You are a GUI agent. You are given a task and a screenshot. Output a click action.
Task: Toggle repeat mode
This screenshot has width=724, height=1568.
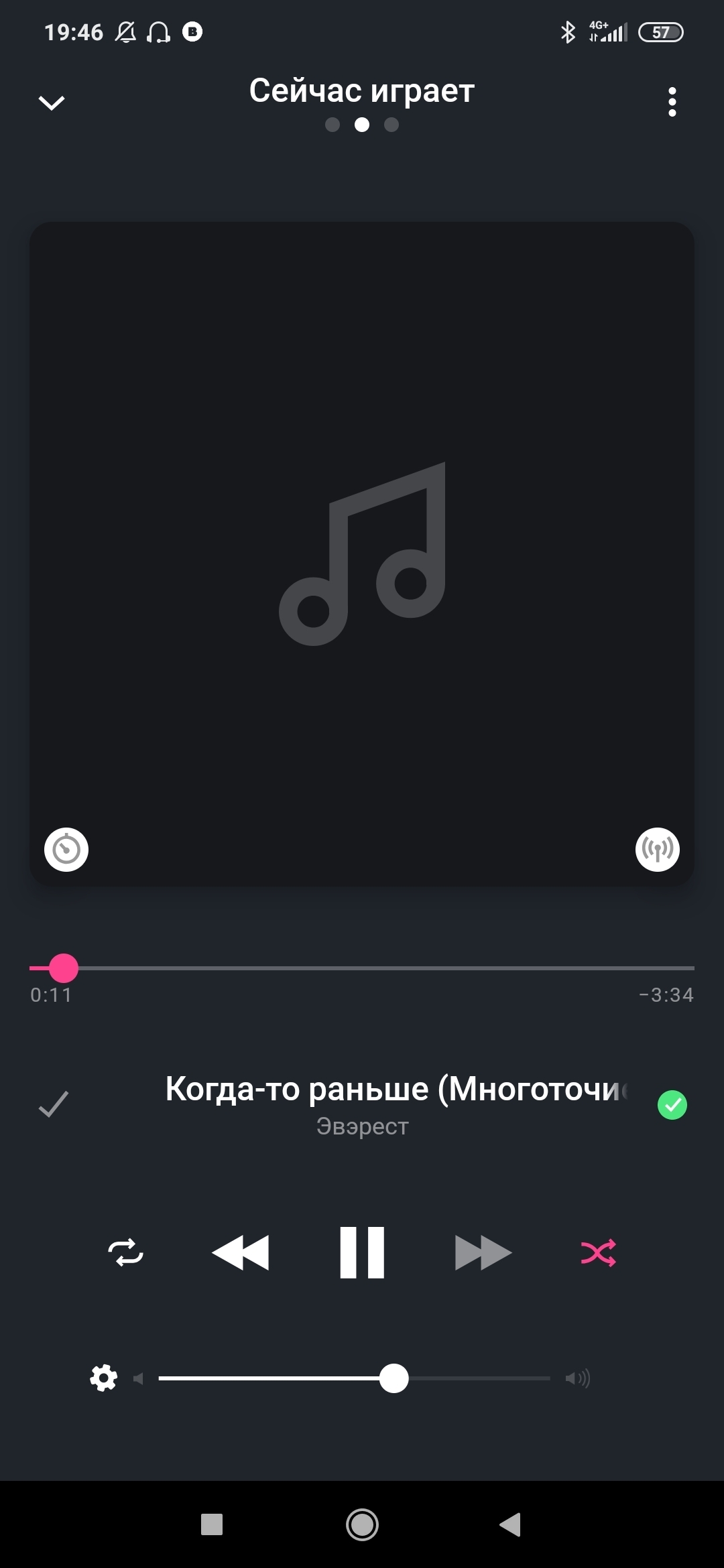click(x=126, y=1252)
